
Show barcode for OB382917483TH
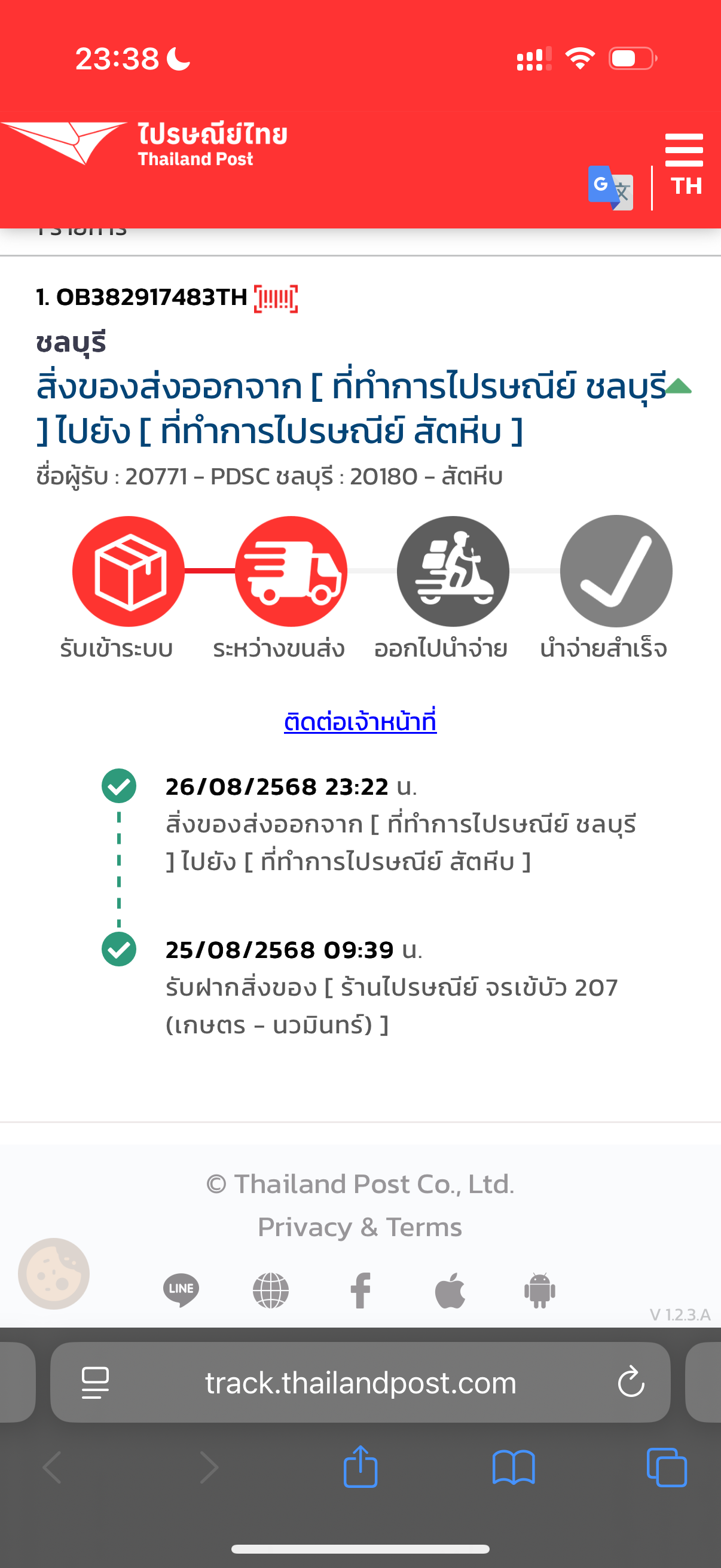coord(276,298)
